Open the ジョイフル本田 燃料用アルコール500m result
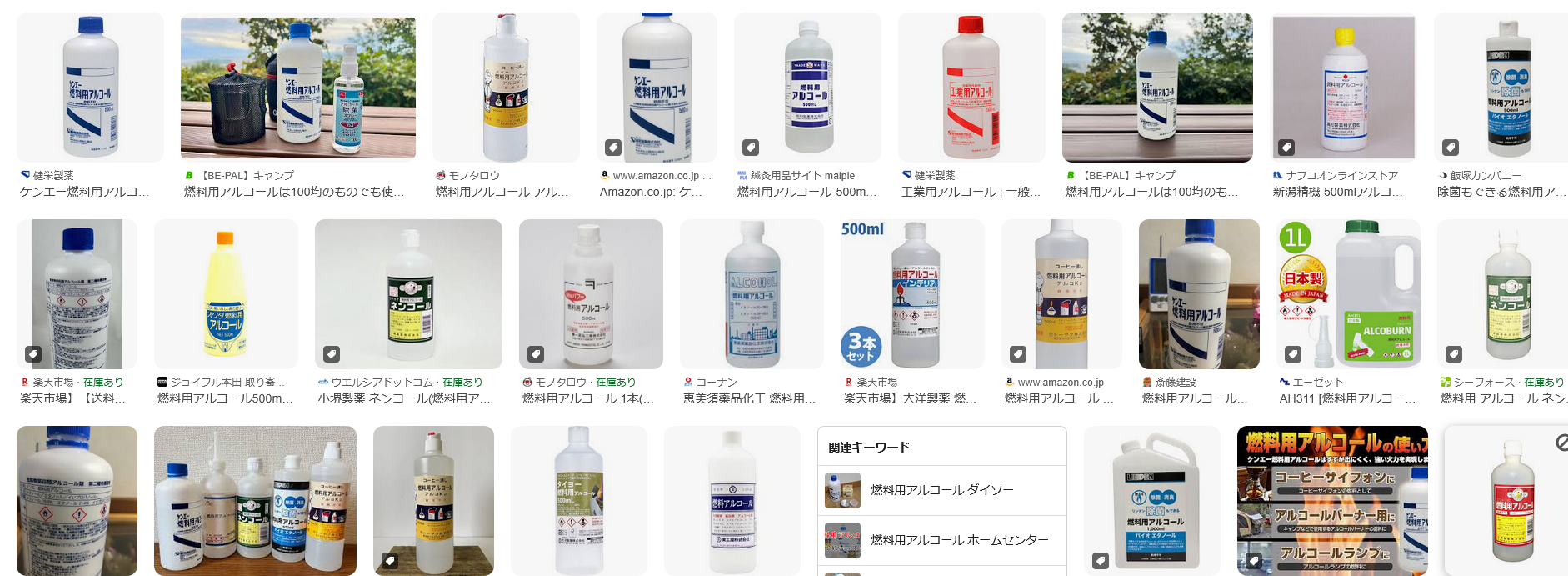 point(226,293)
